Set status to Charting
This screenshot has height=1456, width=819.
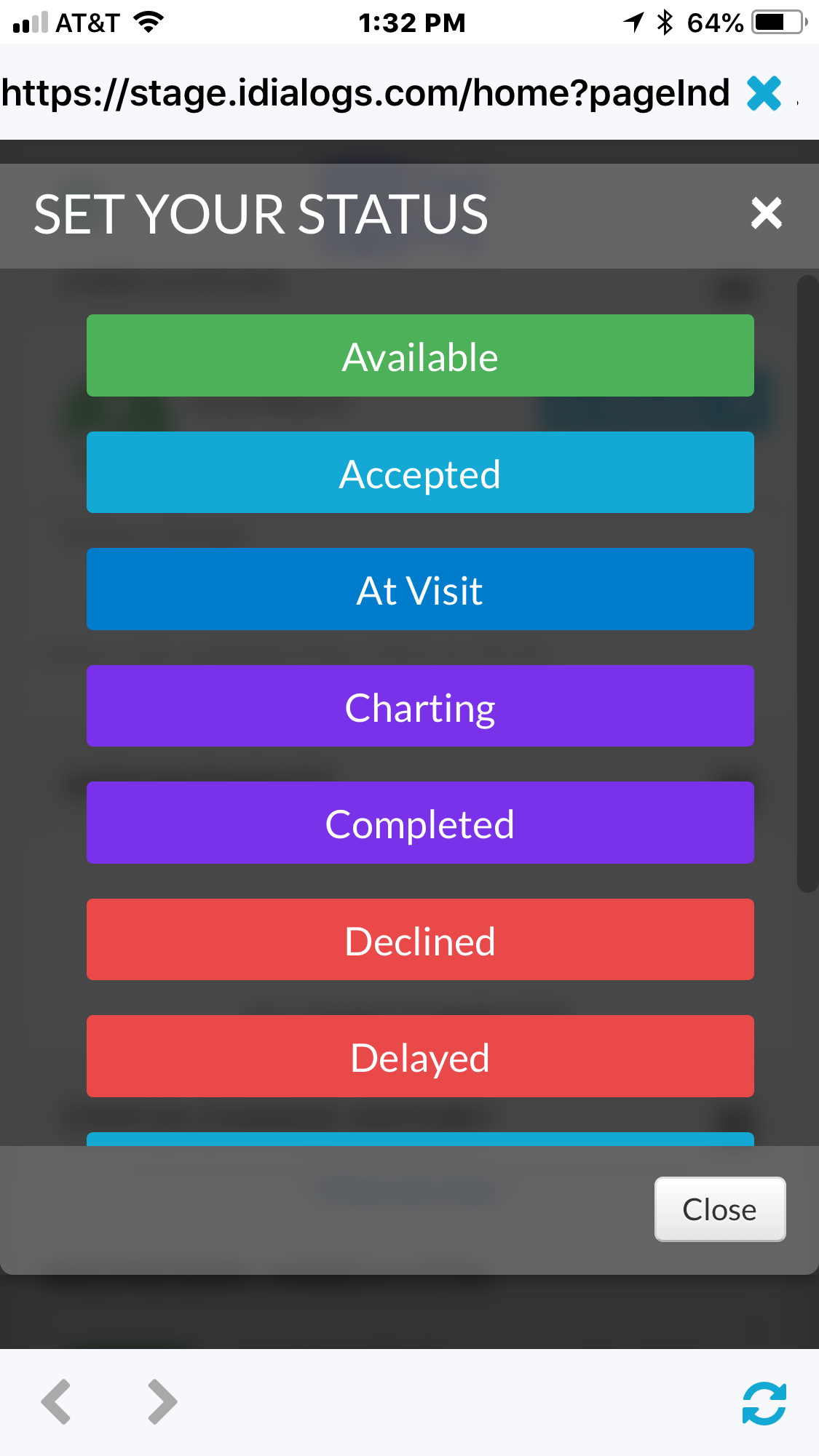point(420,706)
